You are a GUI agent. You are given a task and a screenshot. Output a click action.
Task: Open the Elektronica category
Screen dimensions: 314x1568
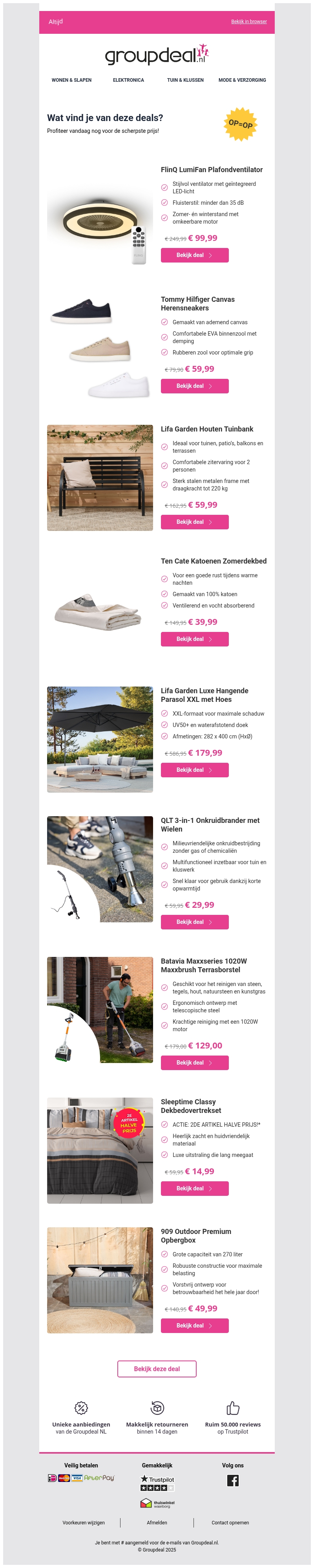click(x=128, y=80)
